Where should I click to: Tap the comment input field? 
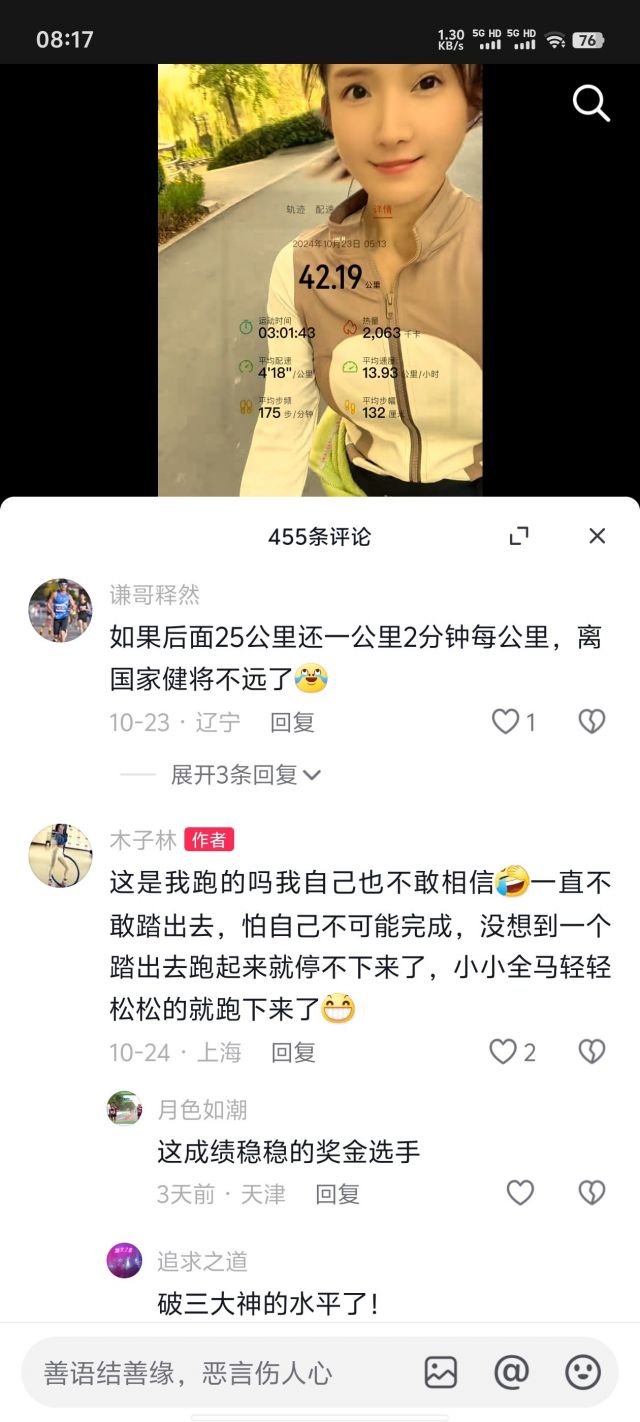coord(210,1373)
